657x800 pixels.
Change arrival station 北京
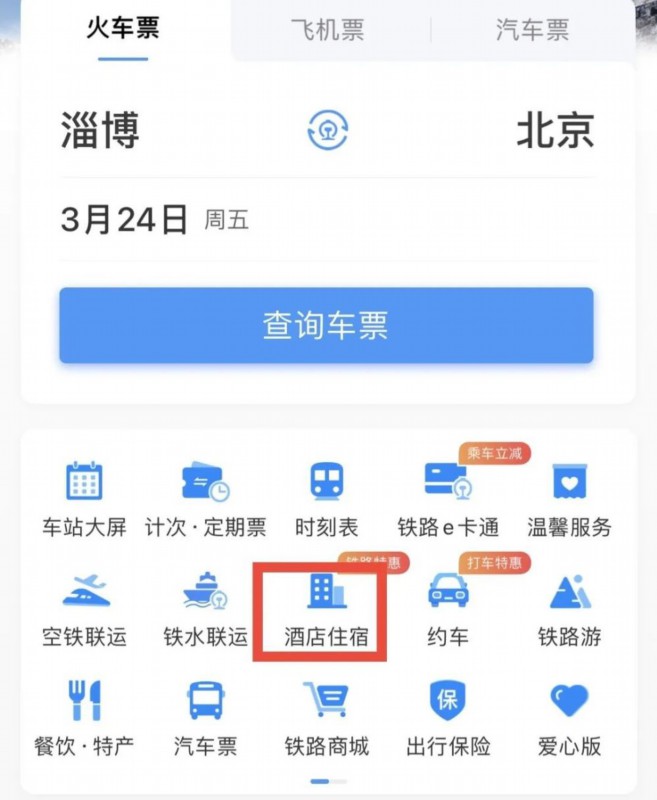point(555,131)
